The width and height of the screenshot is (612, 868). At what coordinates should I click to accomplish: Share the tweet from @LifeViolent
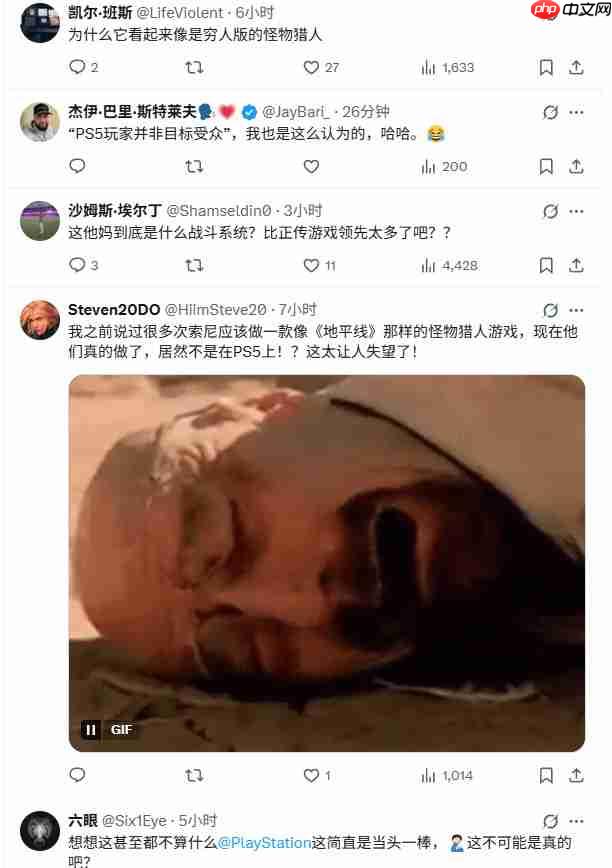point(576,67)
